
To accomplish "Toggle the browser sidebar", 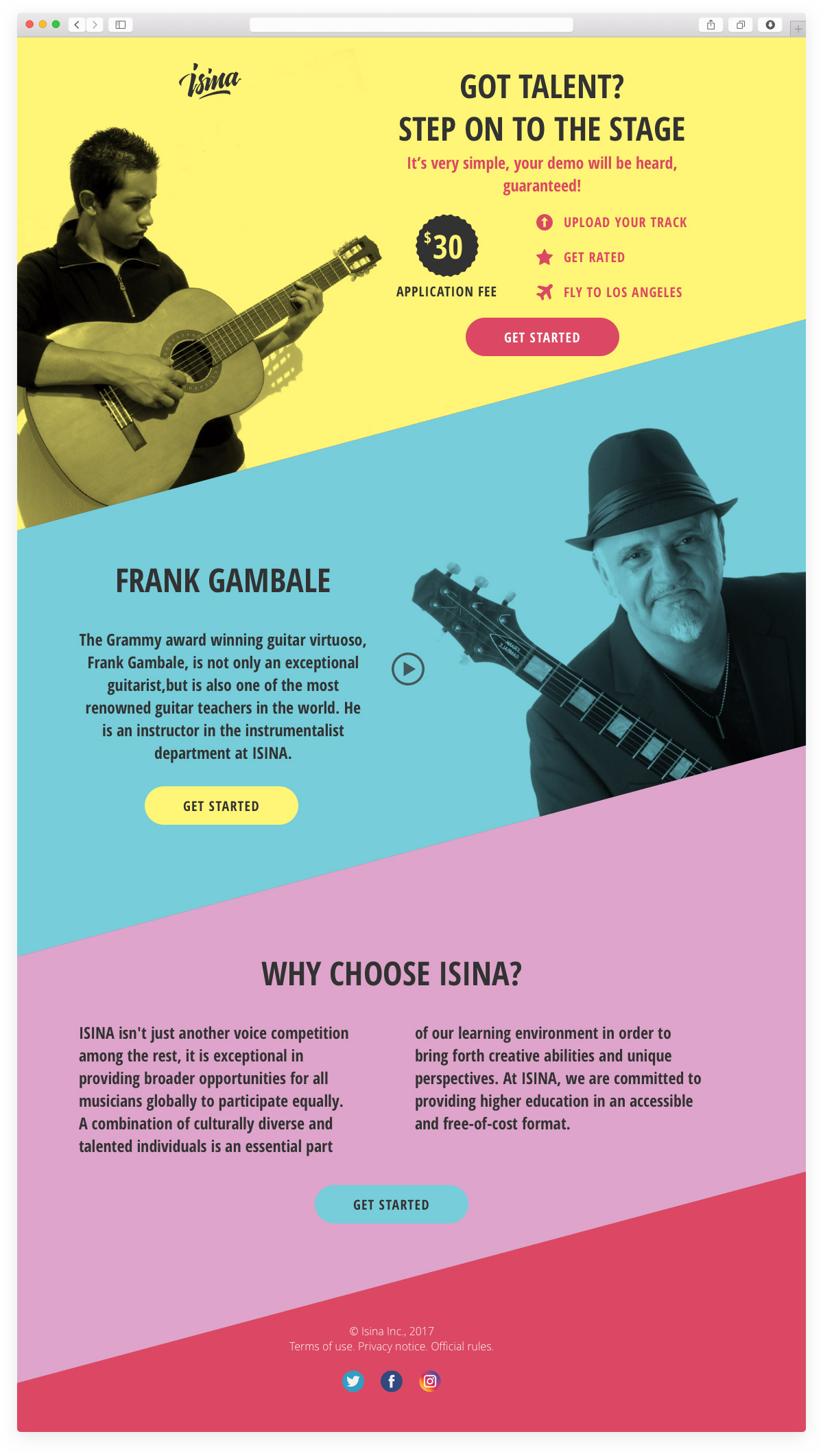I will point(121,25).
